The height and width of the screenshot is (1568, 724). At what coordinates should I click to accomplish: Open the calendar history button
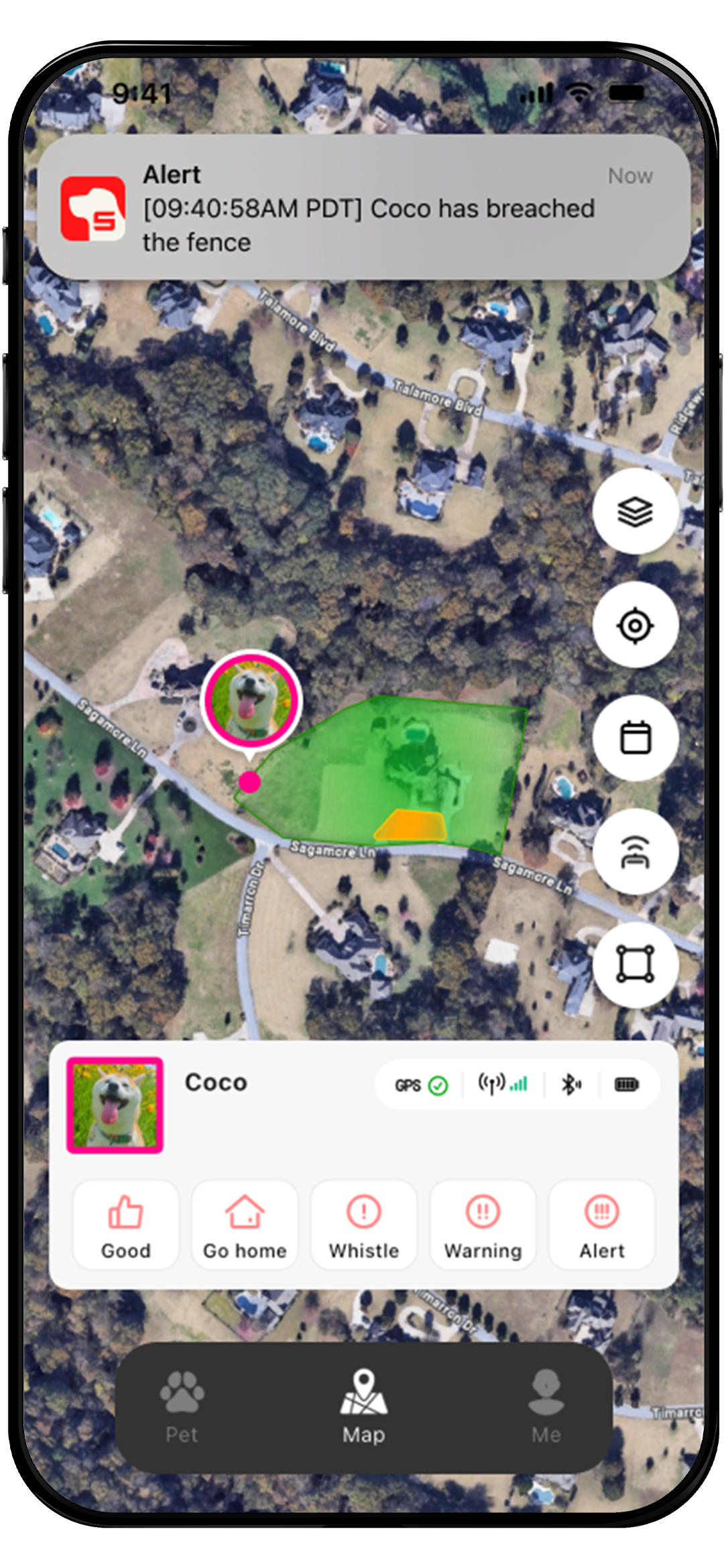[x=635, y=738]
